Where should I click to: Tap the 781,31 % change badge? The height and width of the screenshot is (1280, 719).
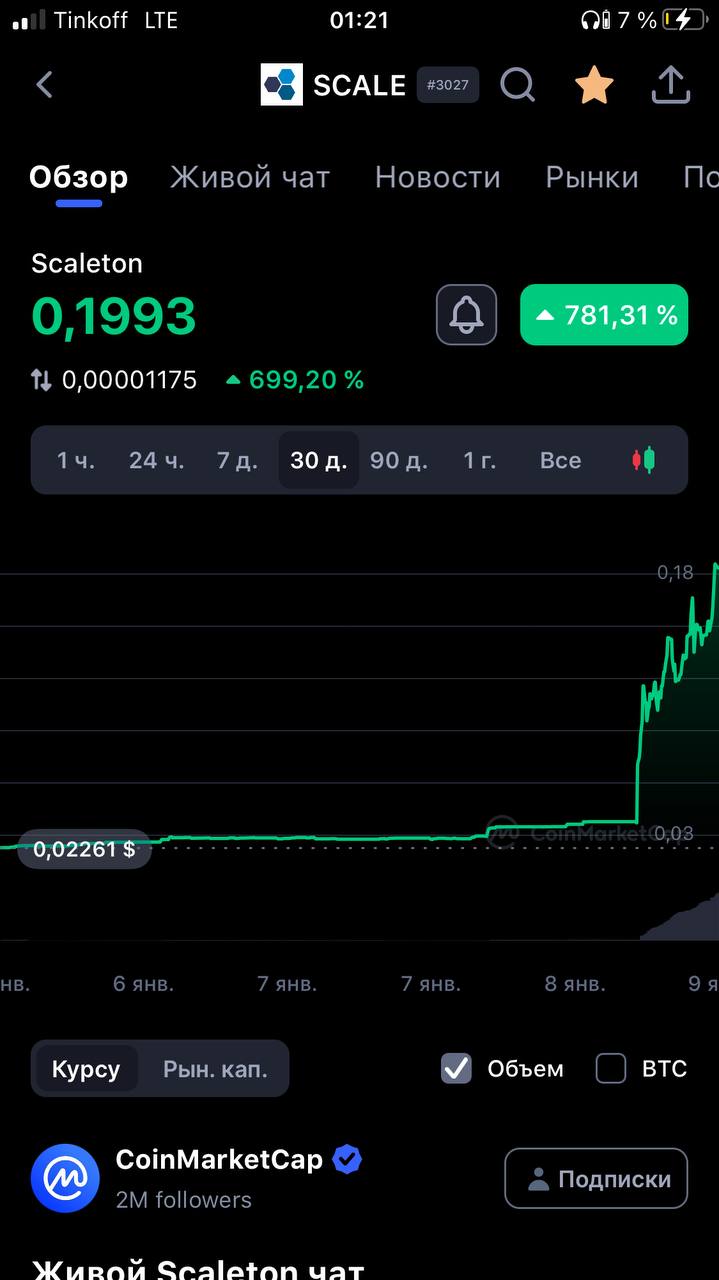point(604,315)
